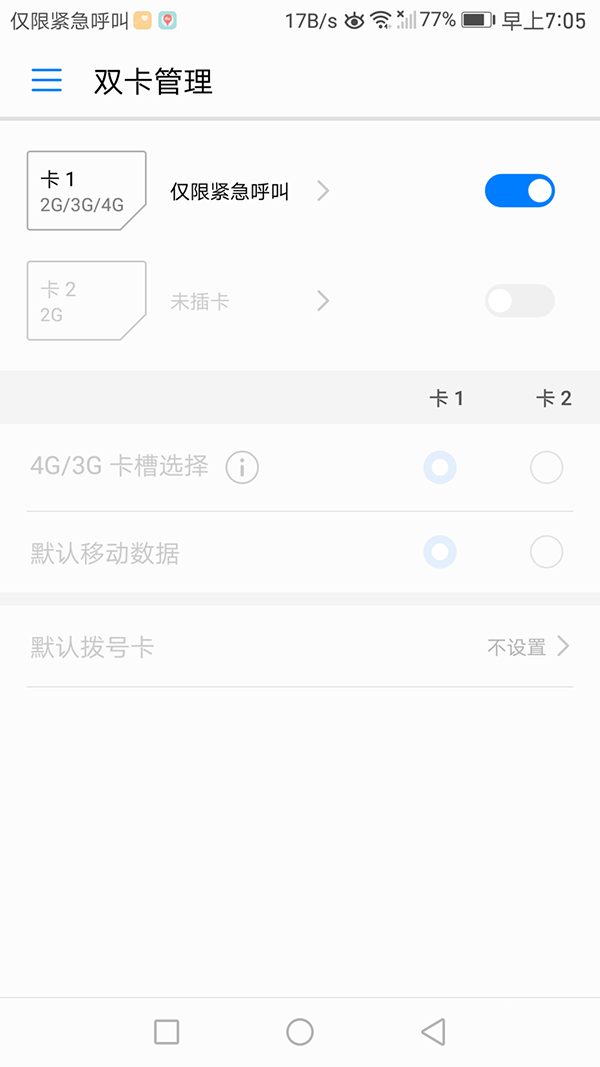Toggle the 卡 2 switch
Viewport: 600px width, 1067px height.
[x=519, y=301]
